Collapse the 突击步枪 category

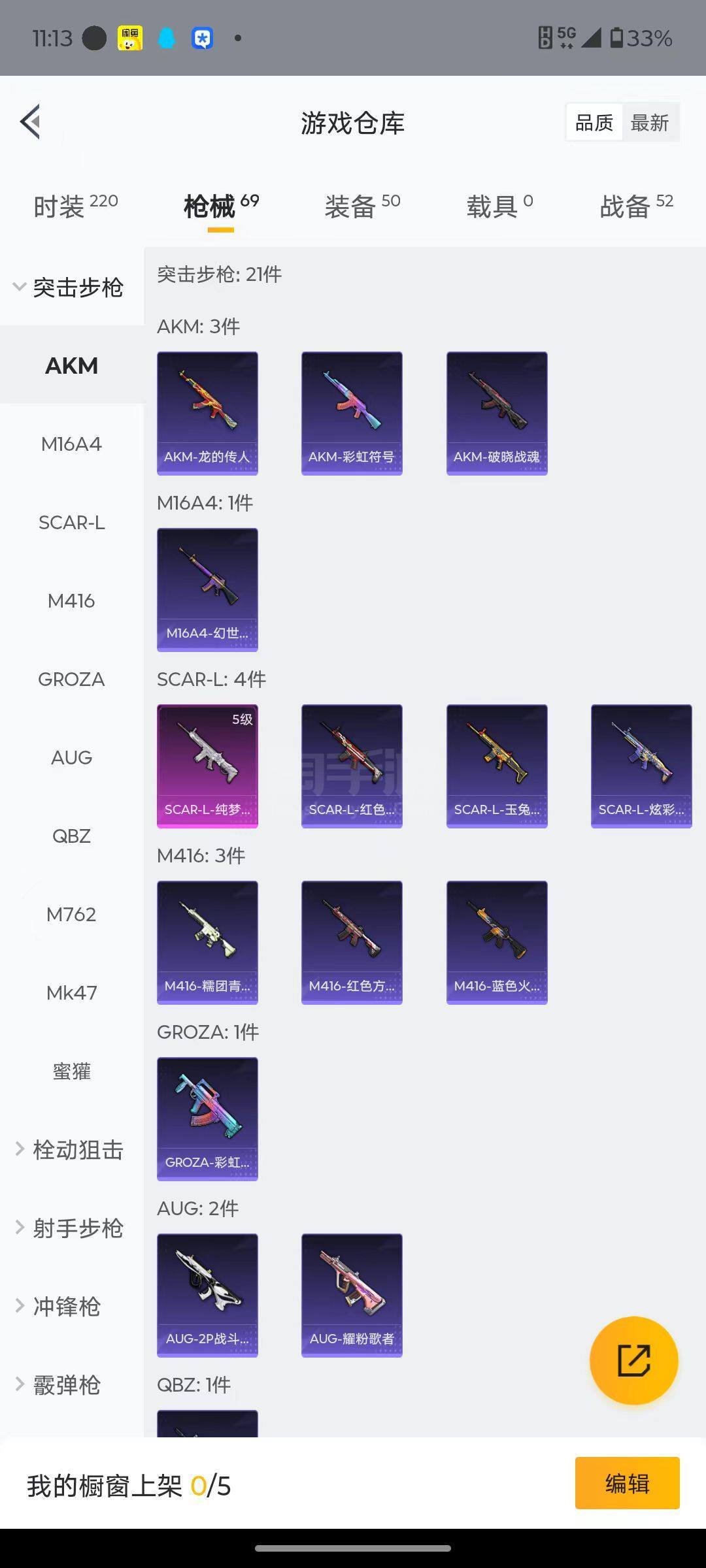coord(69,287)
